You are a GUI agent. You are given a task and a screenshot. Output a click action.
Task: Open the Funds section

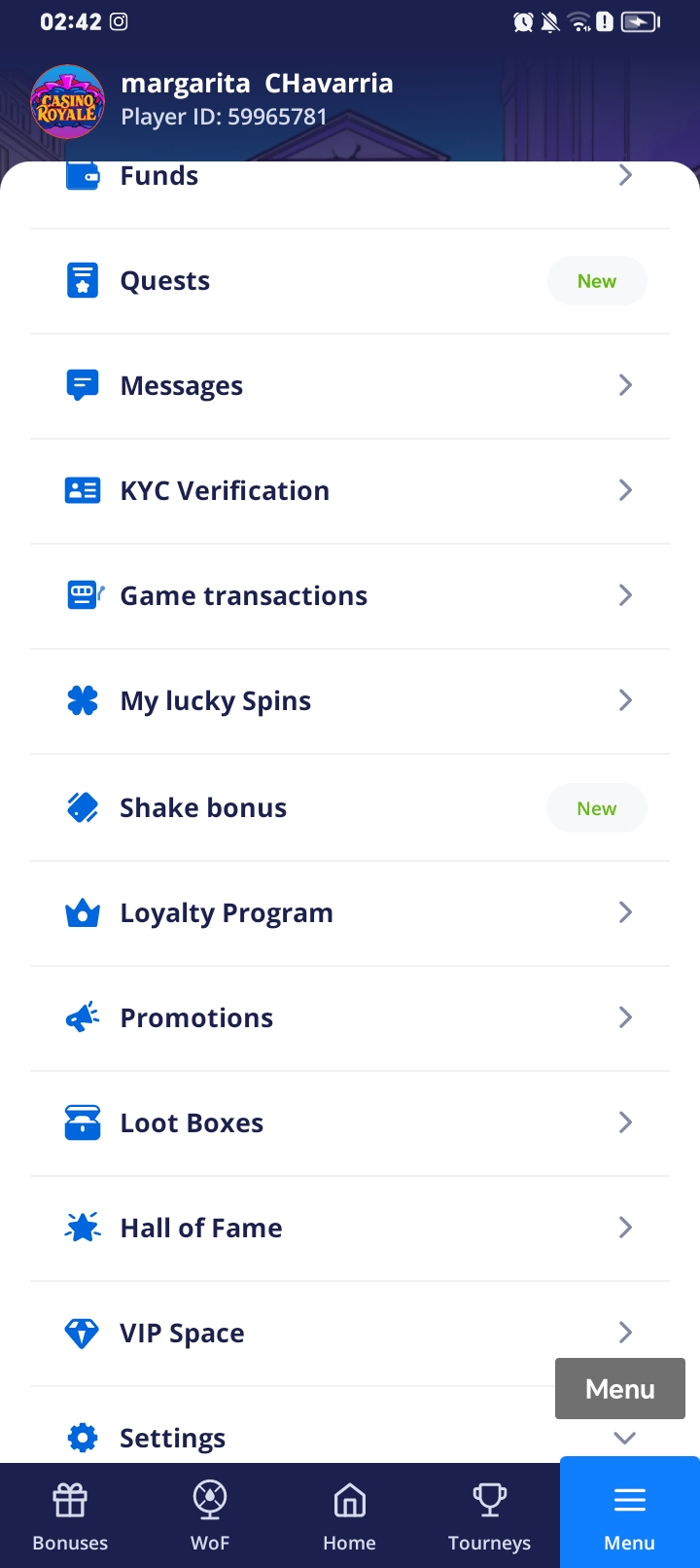350,178
